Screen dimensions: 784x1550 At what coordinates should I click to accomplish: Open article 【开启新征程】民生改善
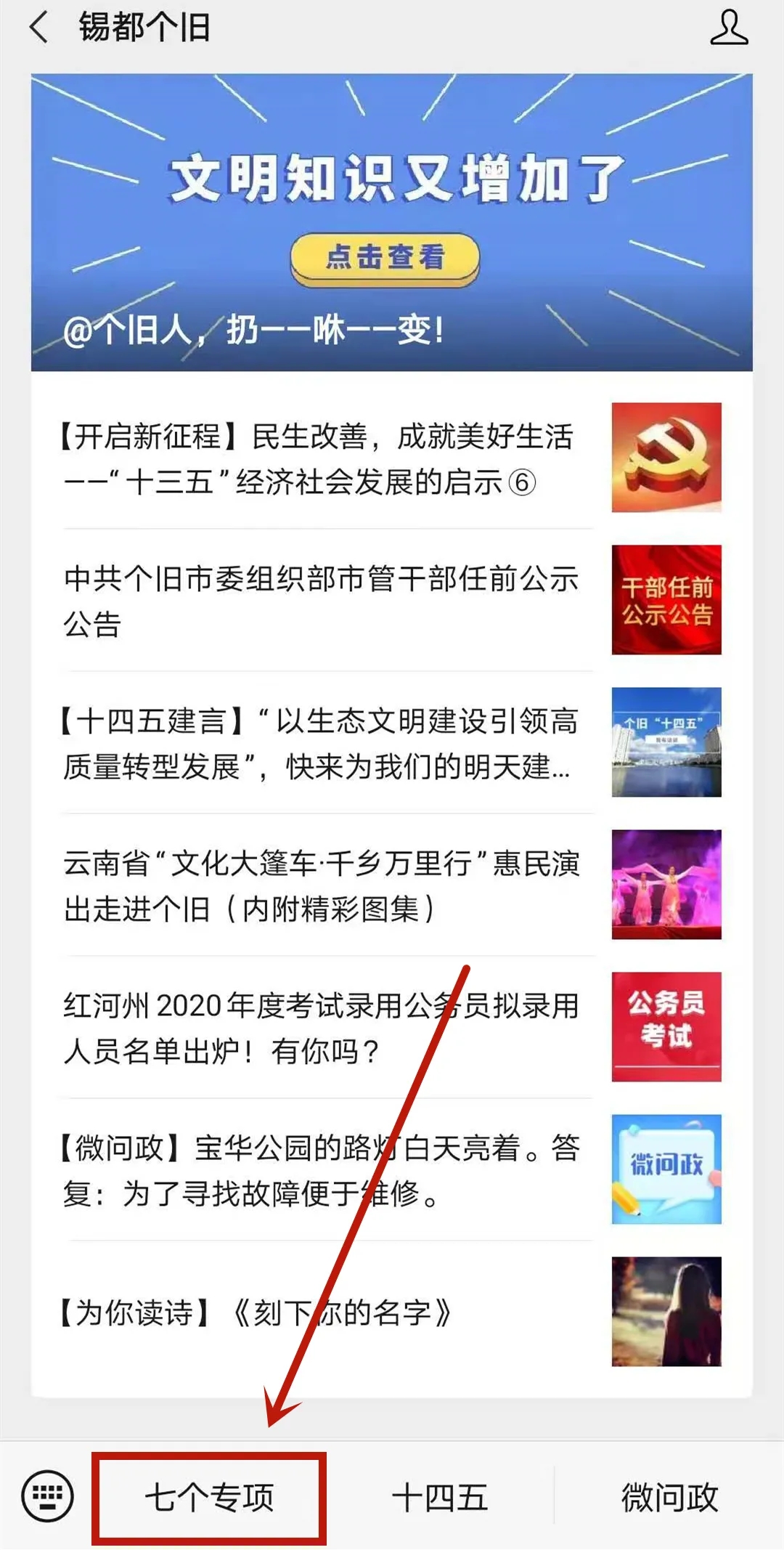319,458
